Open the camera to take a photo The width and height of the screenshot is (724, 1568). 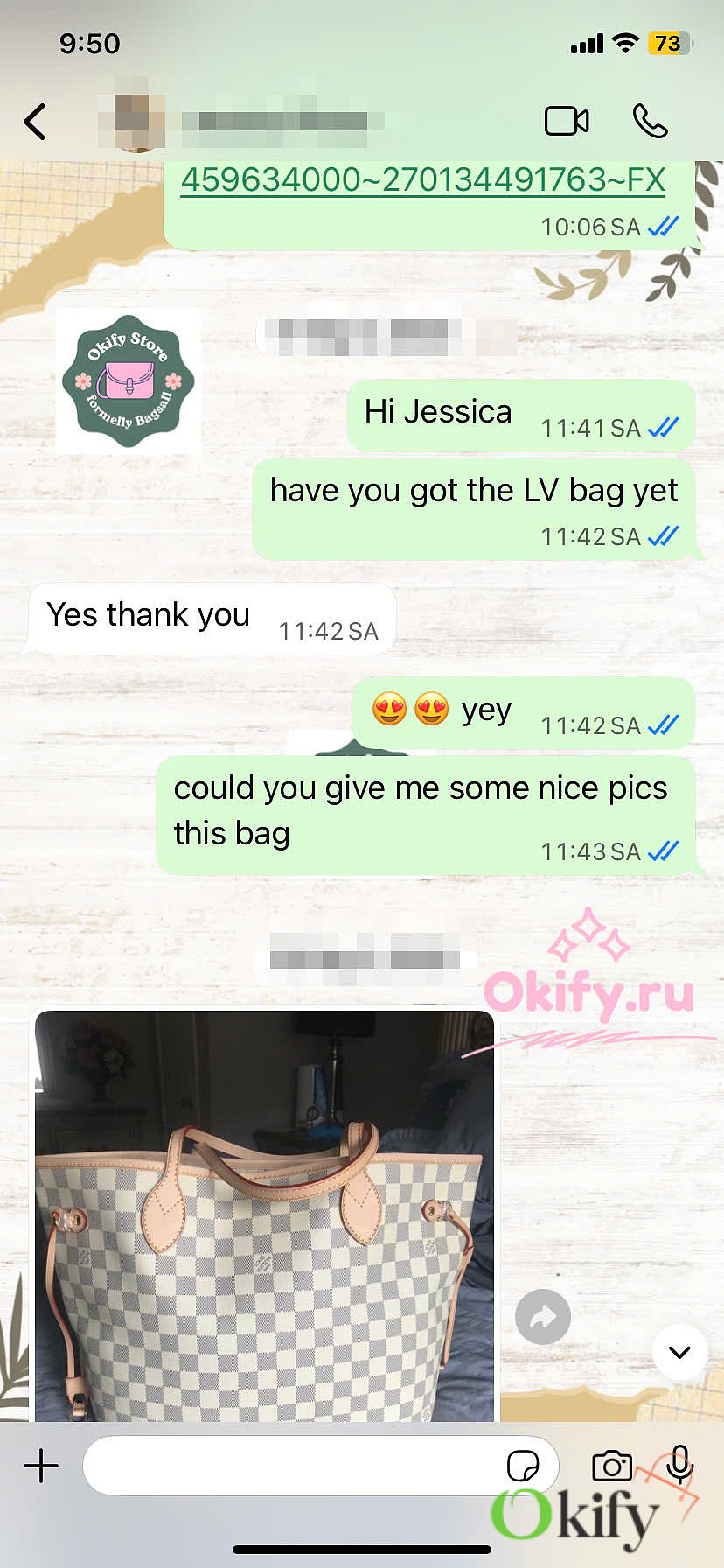(x=612, y=1465)
